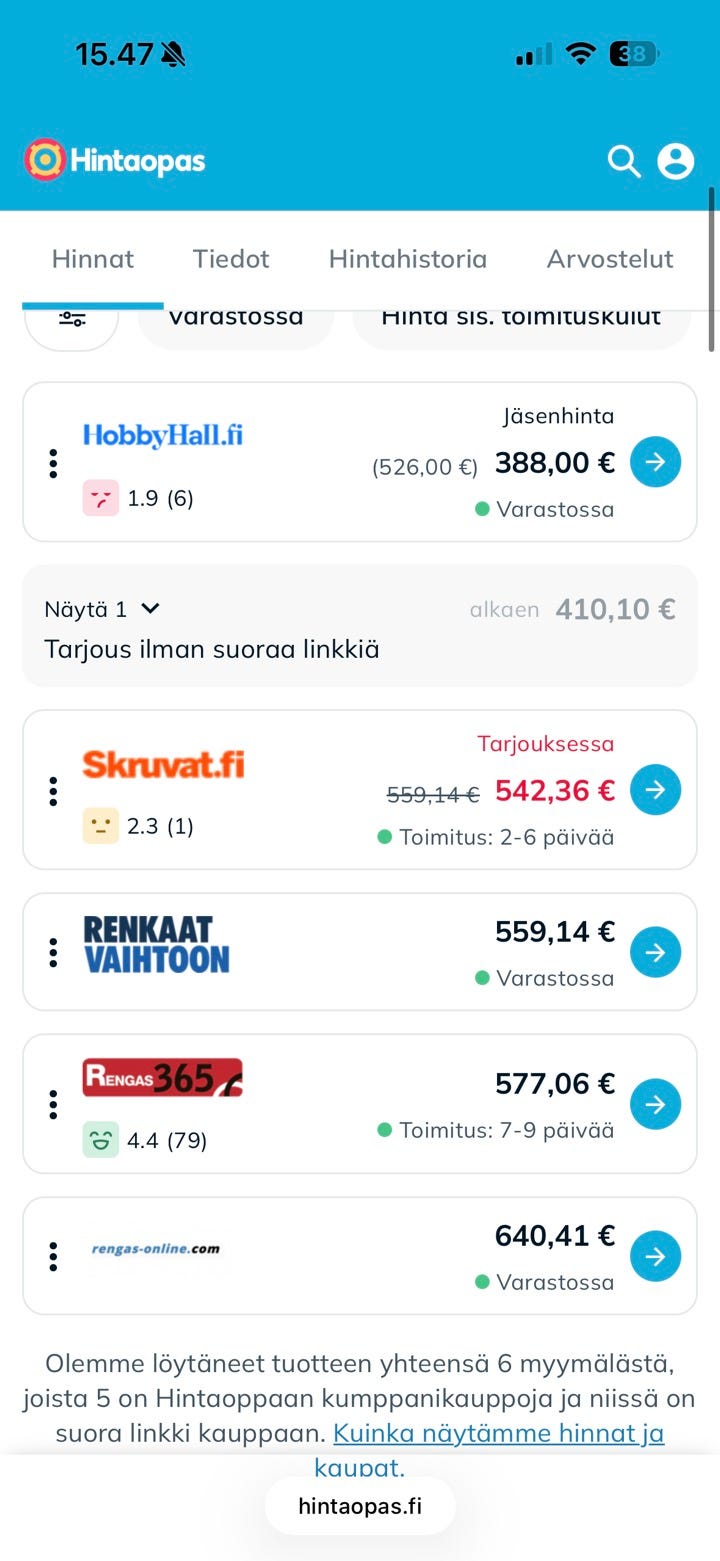This screenshot has width=720, height=1561.
Task: Open the Kuinka näytämme hinnat link
Action: click(x=498, y=1434)
